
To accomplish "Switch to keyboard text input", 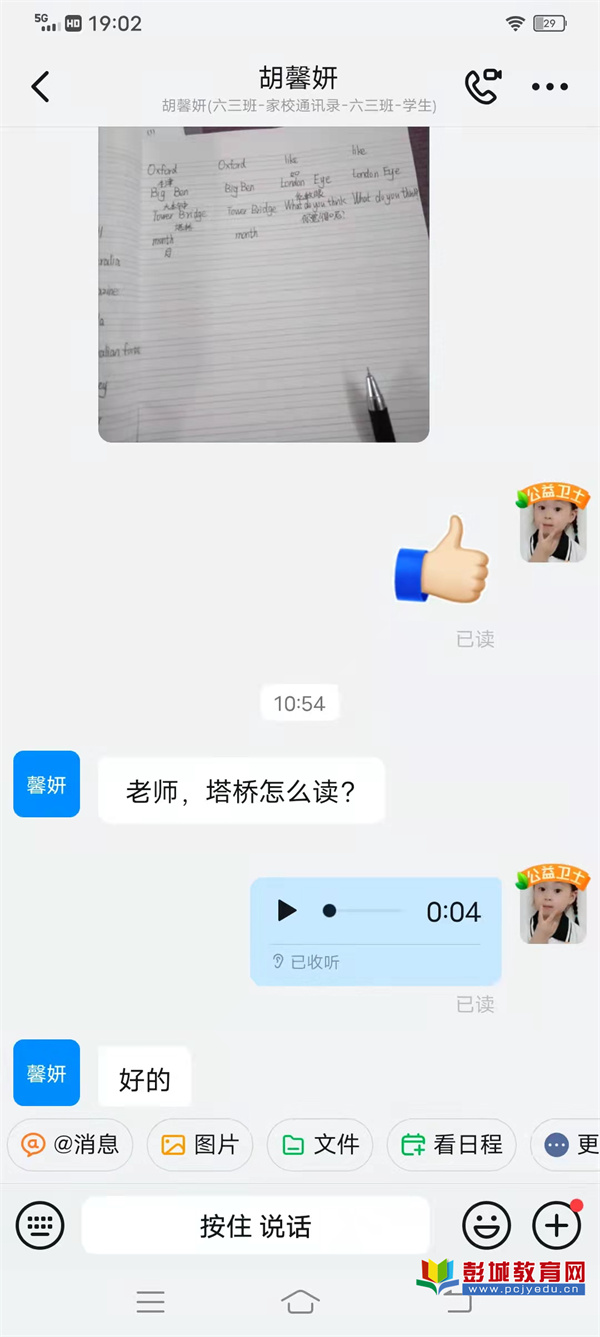I will (40, 1225).
